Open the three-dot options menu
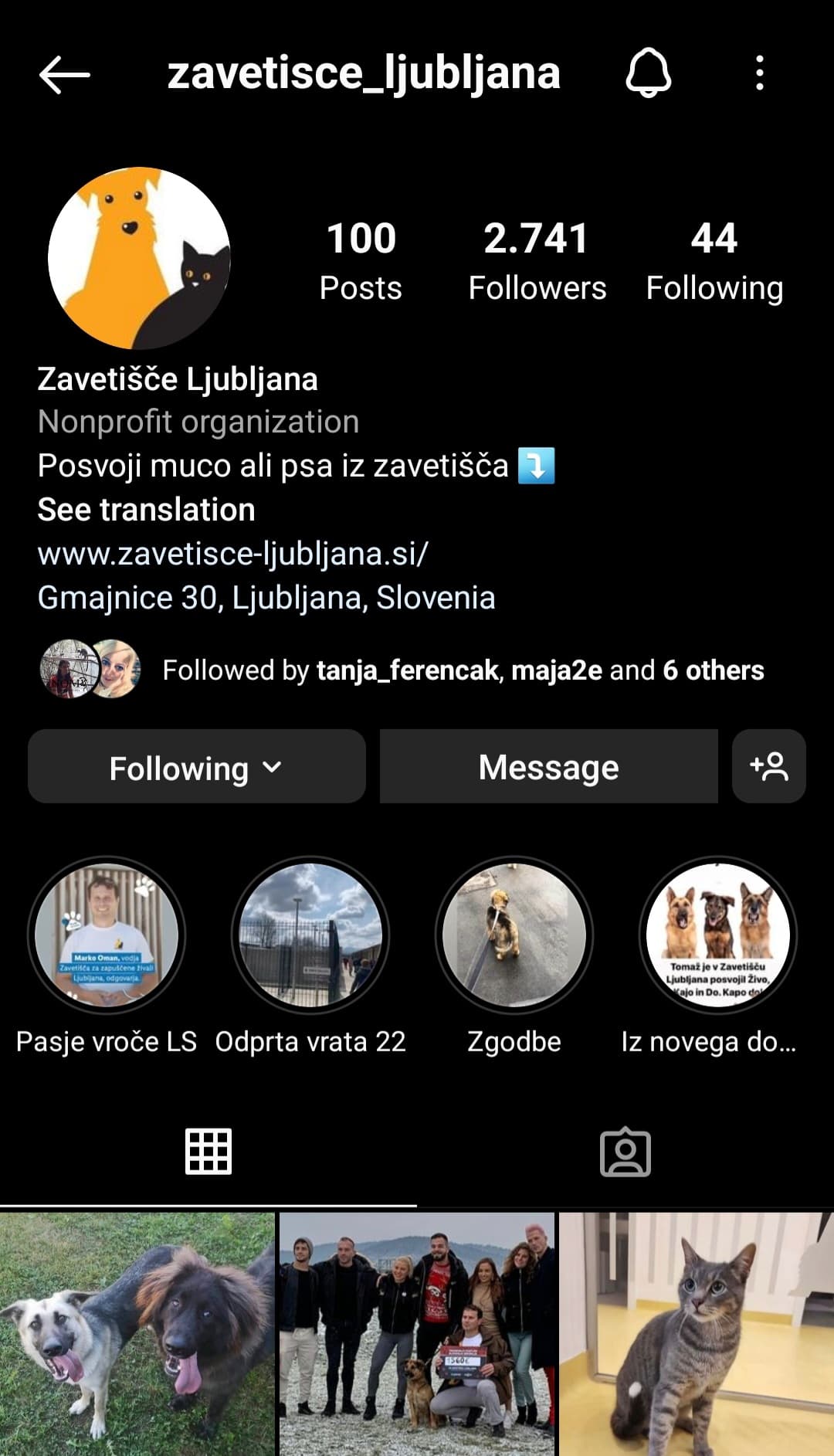The height and width of the screenshot is (1456, 834). (x=761, y=74)
